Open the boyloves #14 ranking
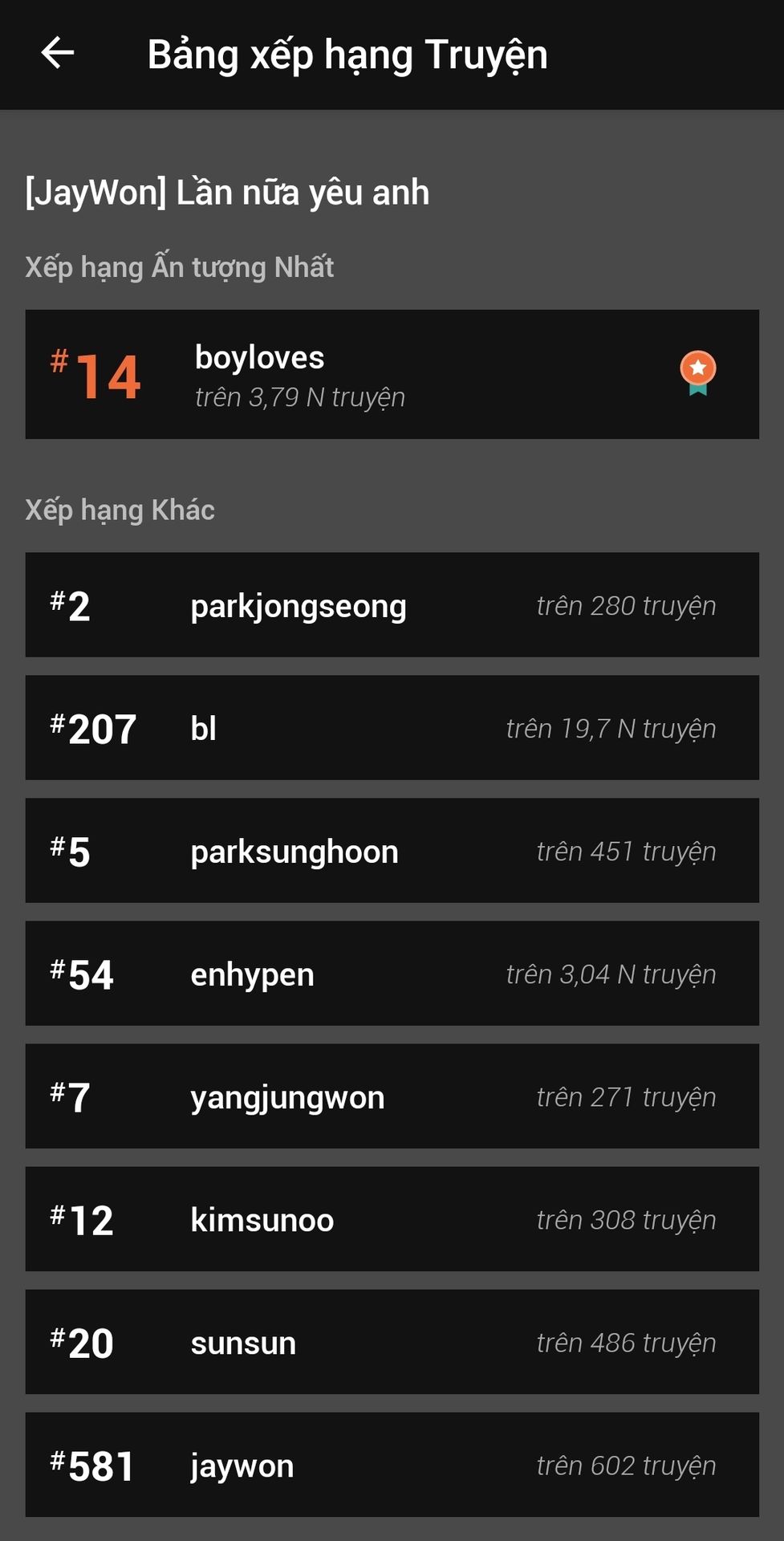Image resolution: width=784 pixels, height=1541 pixels. (392, 374)
